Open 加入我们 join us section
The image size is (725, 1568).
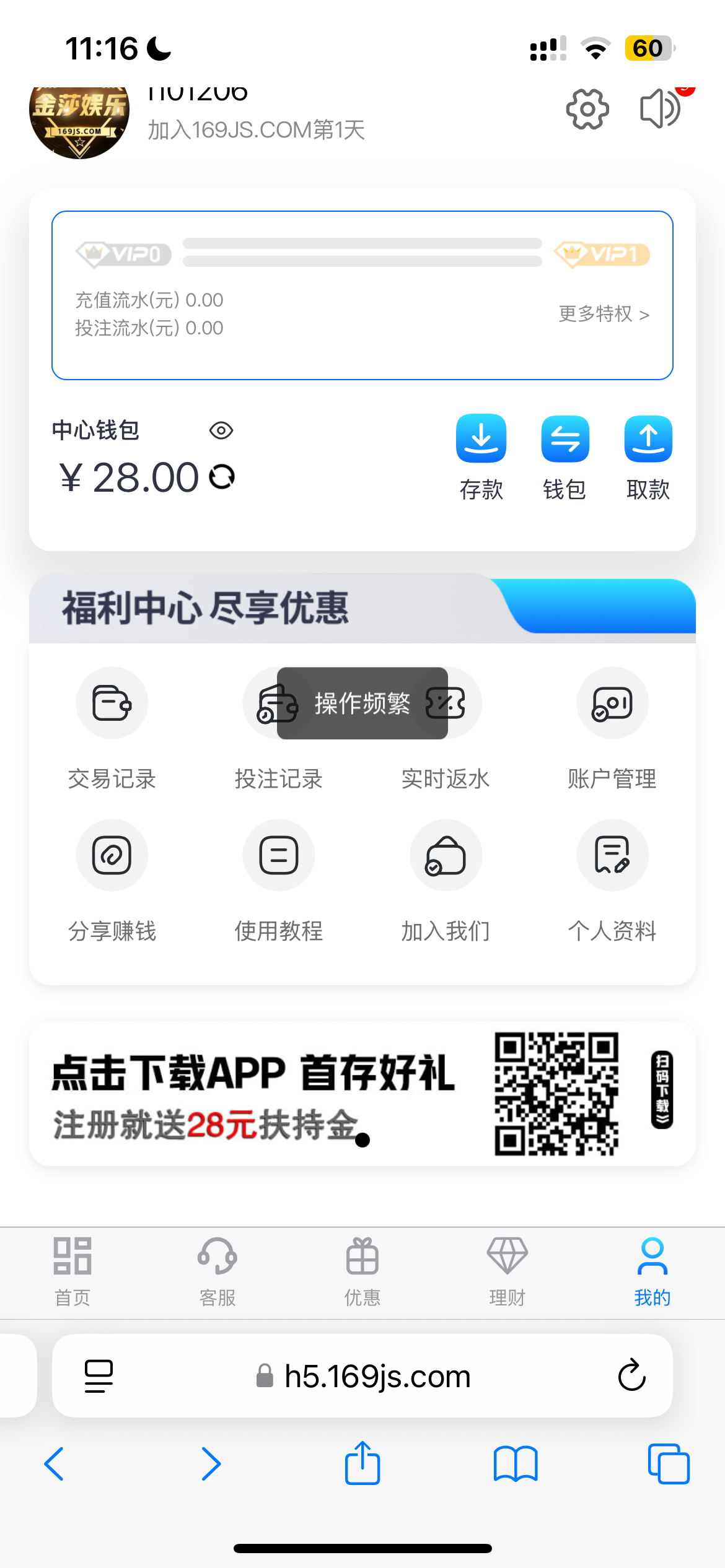(x=446, y=855)
